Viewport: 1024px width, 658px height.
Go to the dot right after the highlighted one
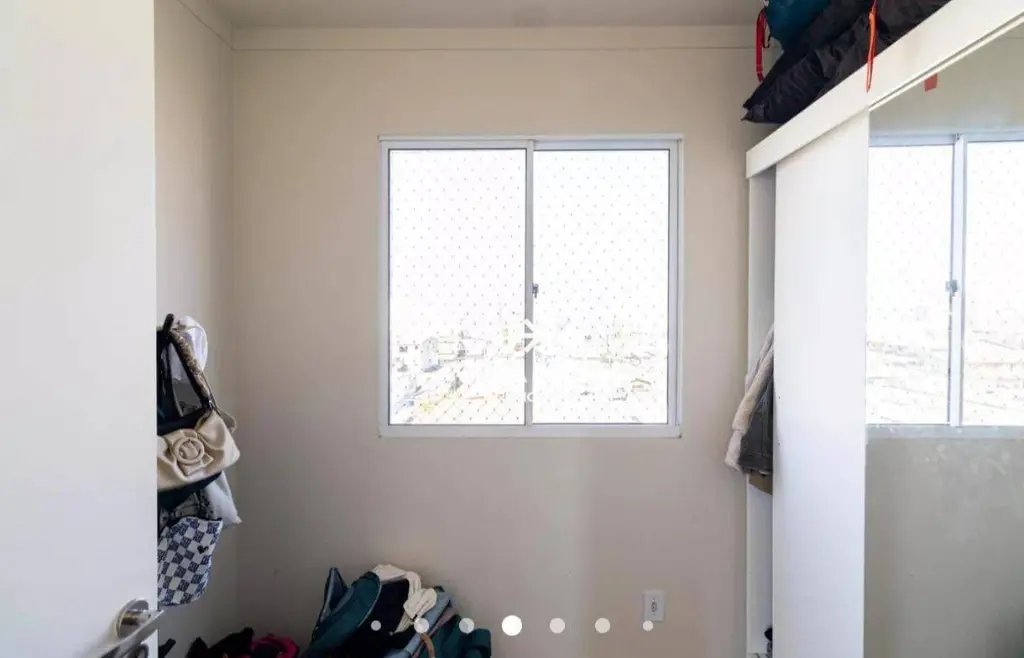tap(557, 625)
